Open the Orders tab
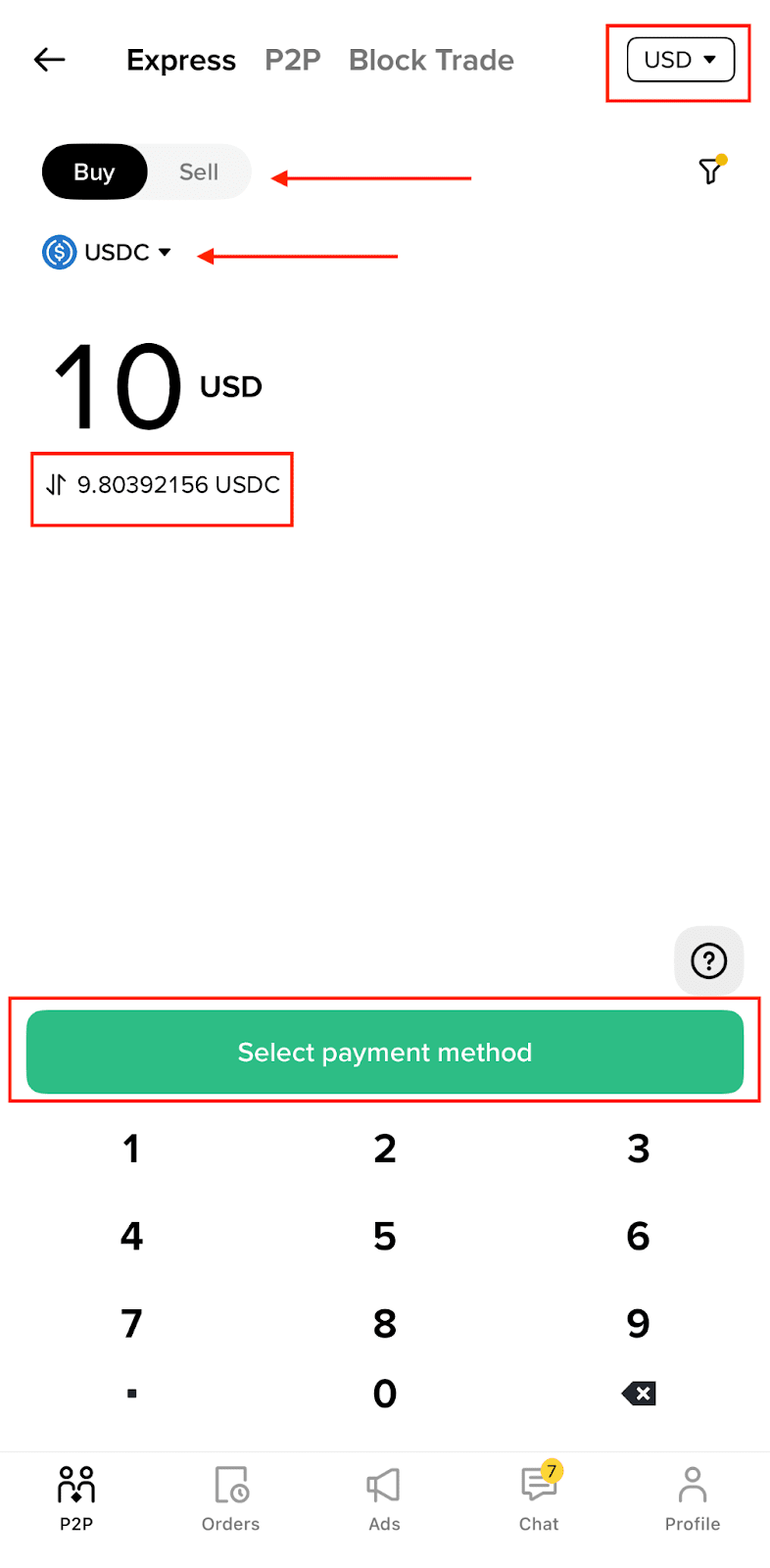The height and width of the screenshot is (1568, 770). [x=230, y=1497]
